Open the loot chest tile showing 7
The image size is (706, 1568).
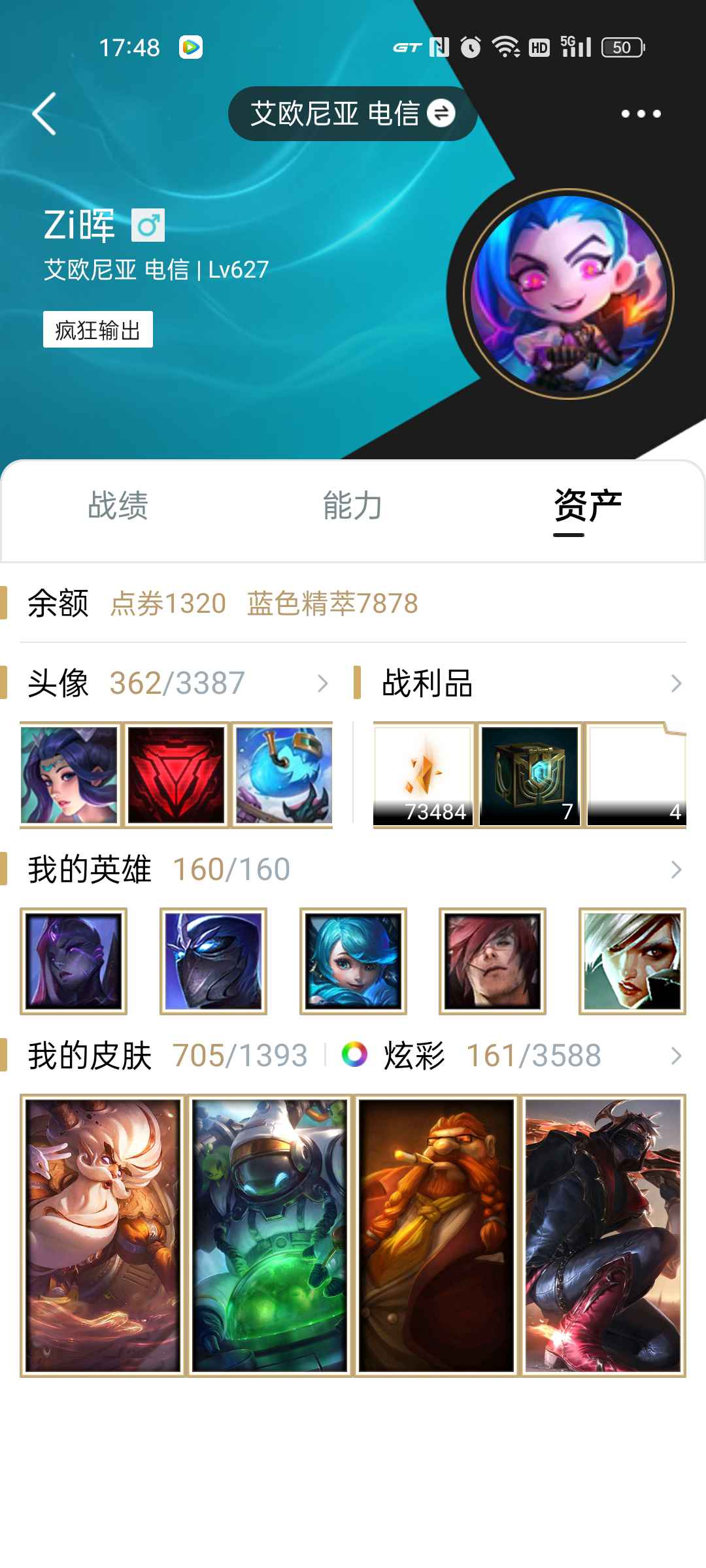[529, 775]
